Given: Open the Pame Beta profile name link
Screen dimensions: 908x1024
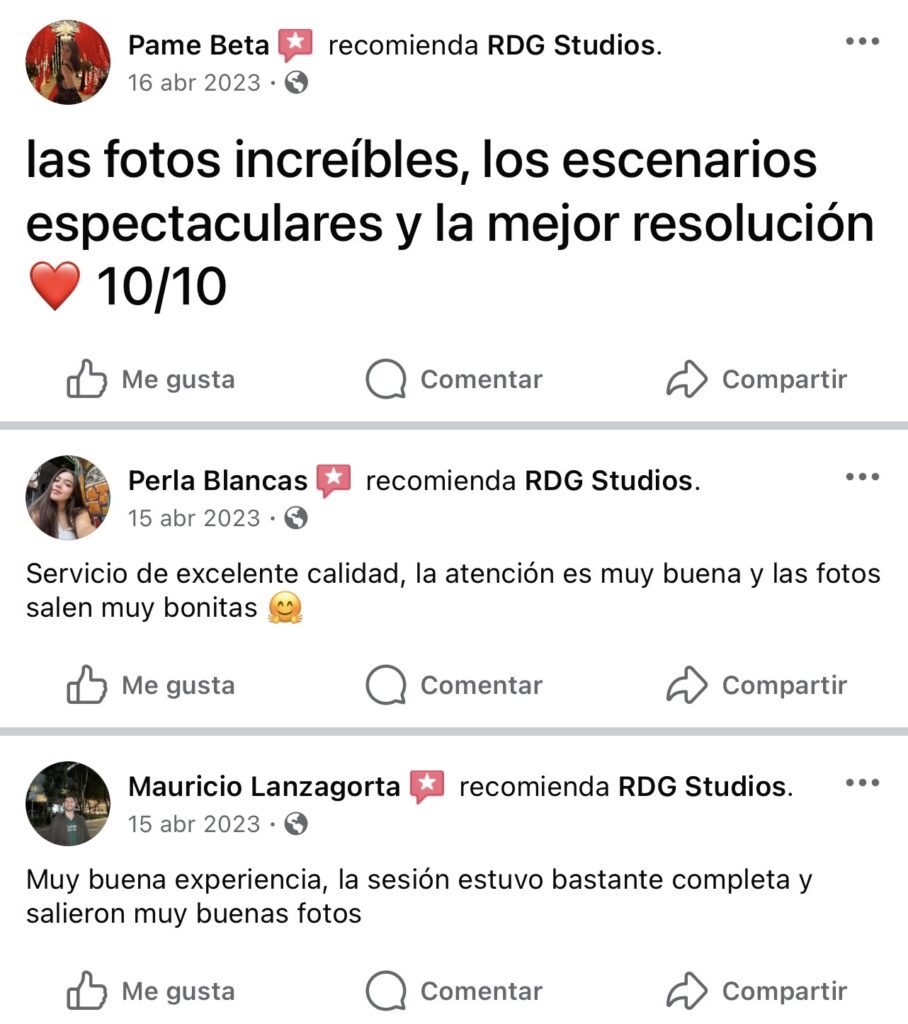Looking at the screenshot, I should (199, 45).
